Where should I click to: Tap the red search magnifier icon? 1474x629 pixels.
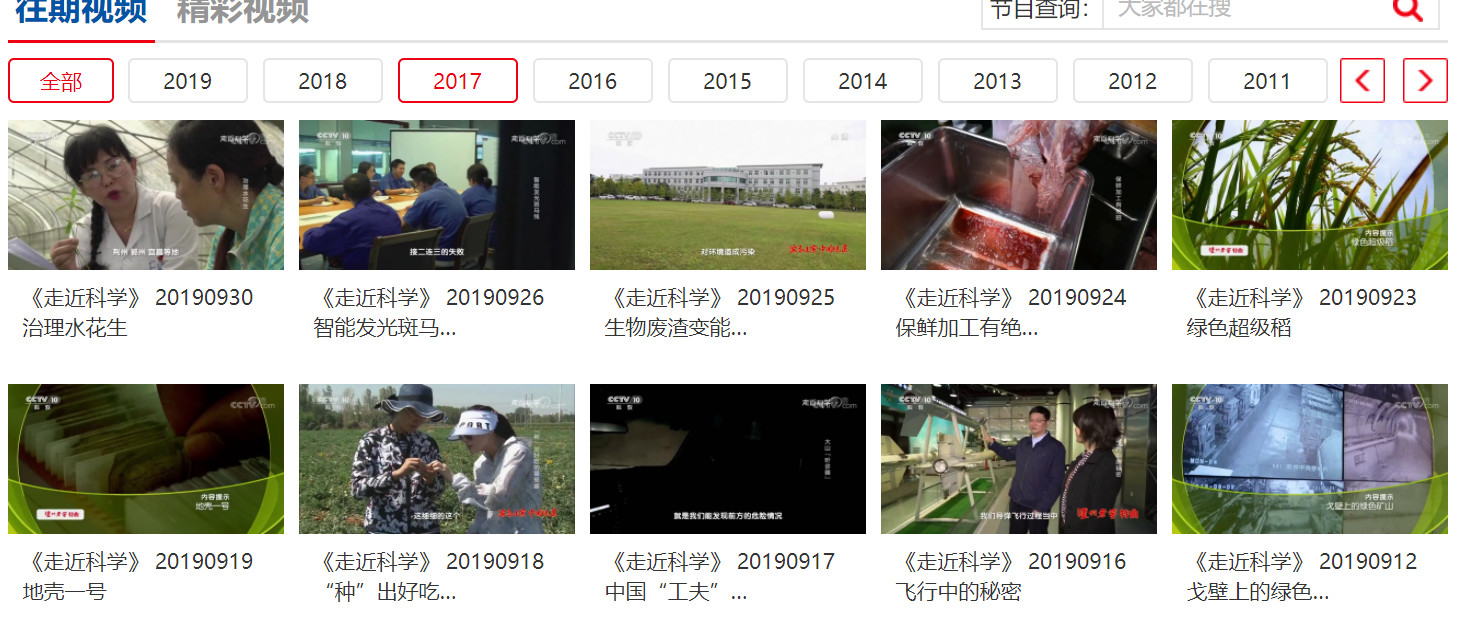click(1407, 10)
